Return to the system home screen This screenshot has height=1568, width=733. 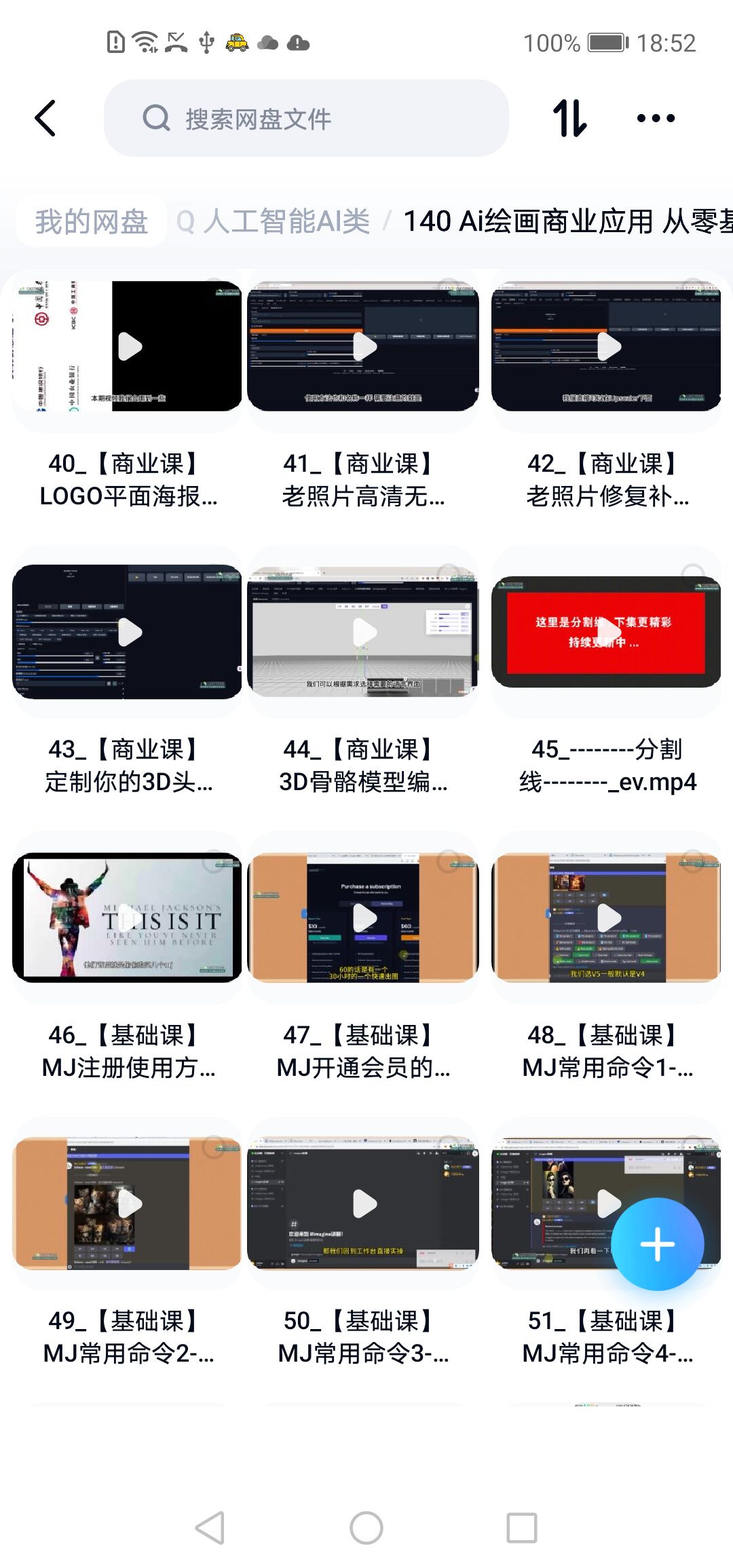coord(366,1529)
